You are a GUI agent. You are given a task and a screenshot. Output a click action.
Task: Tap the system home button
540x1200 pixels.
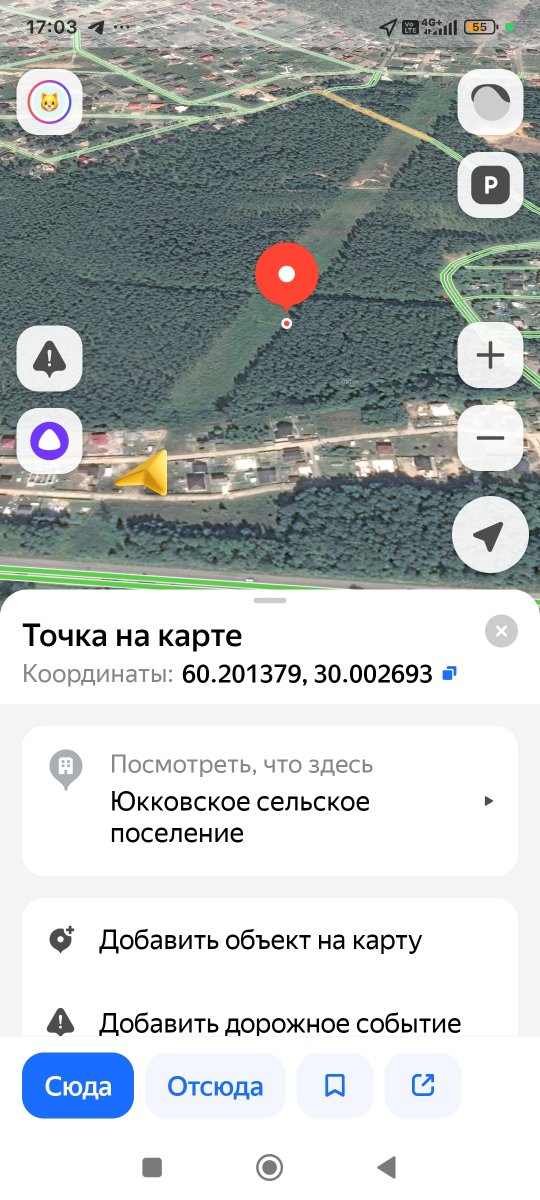(x=269, y=1167)
